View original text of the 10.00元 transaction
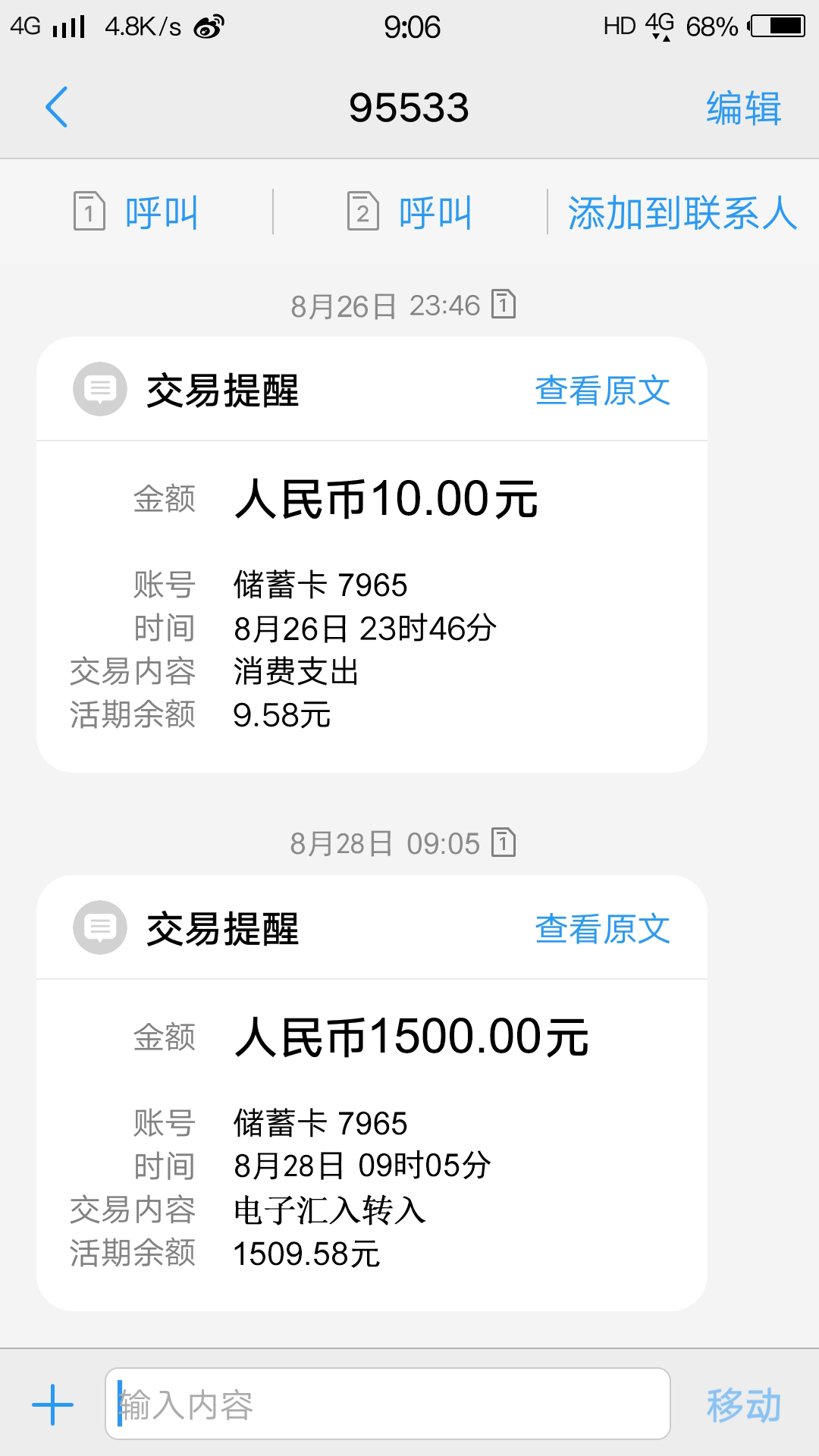Screen dimensions: 819x1456 602,391
